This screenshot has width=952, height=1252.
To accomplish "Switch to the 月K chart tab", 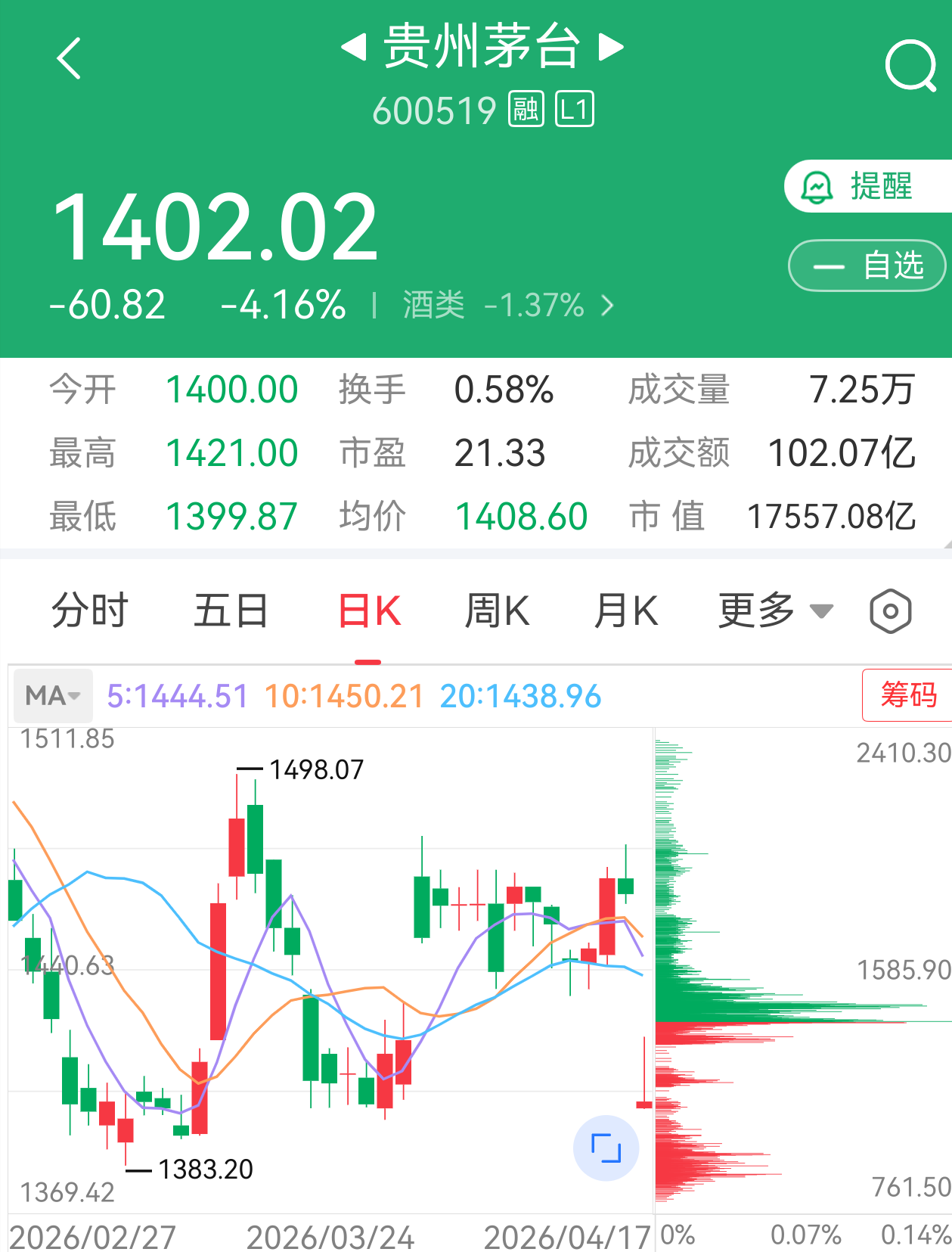I will [626, 610].
